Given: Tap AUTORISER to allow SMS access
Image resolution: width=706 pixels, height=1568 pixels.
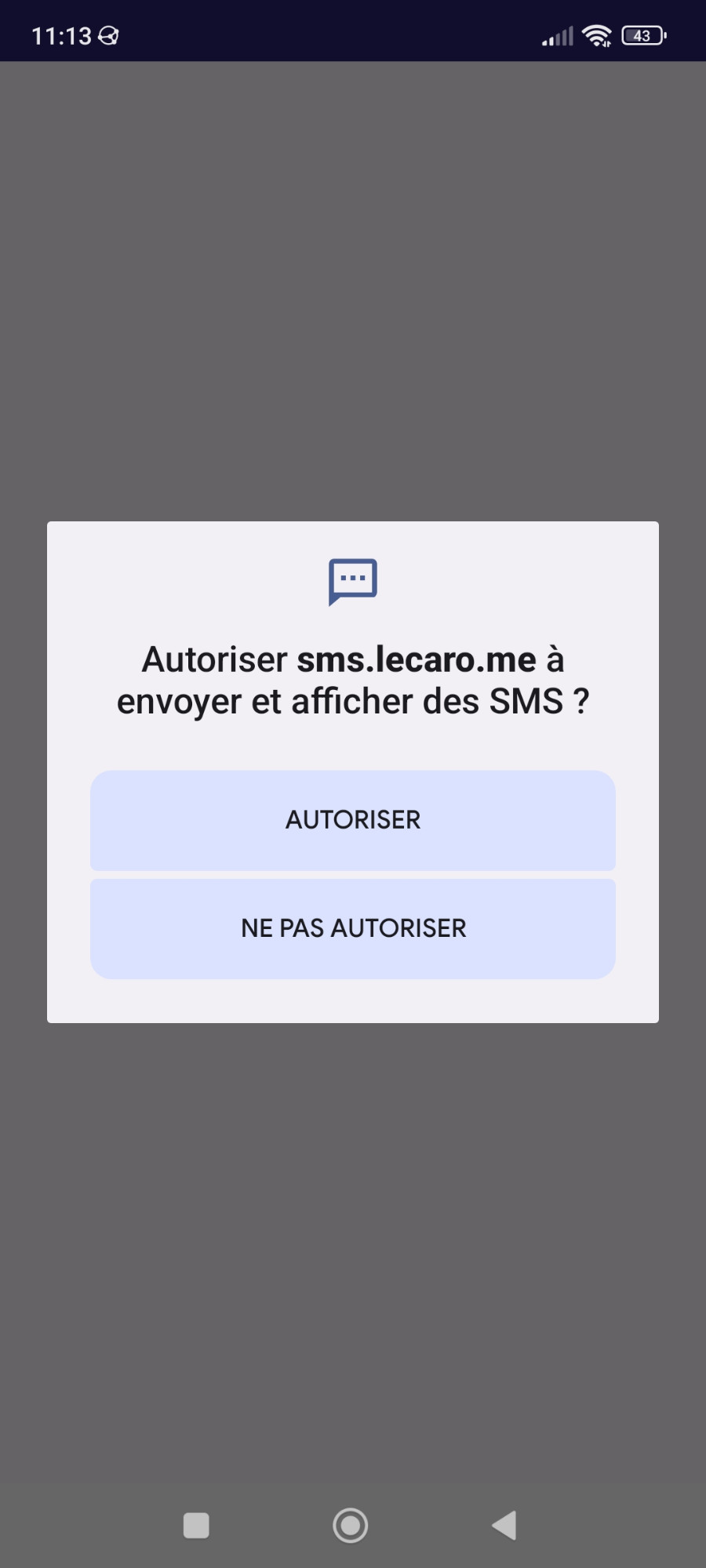Looking at the screenshot, I should (353, 820).
